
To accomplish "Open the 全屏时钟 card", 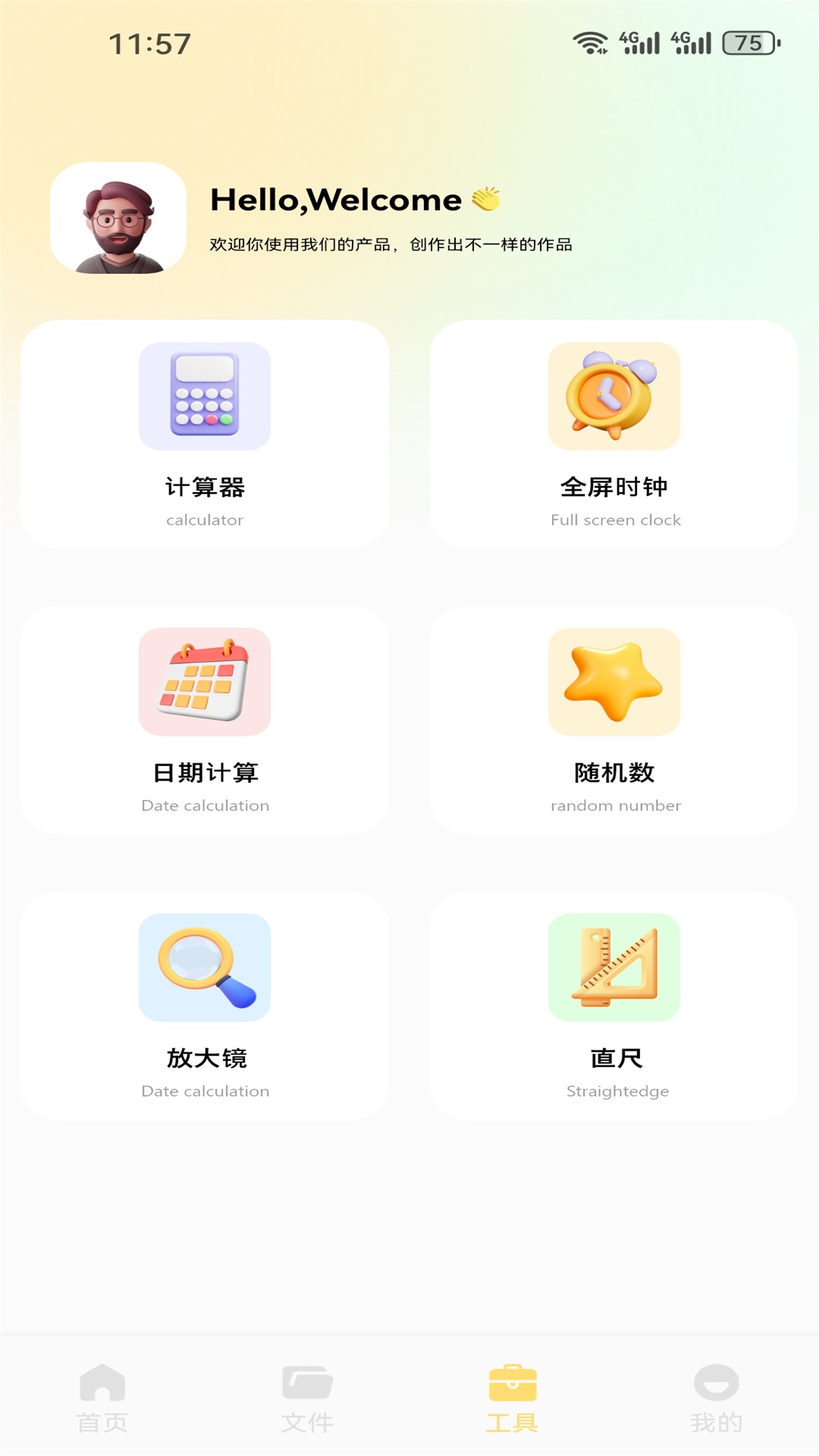I will coord(614,432).
